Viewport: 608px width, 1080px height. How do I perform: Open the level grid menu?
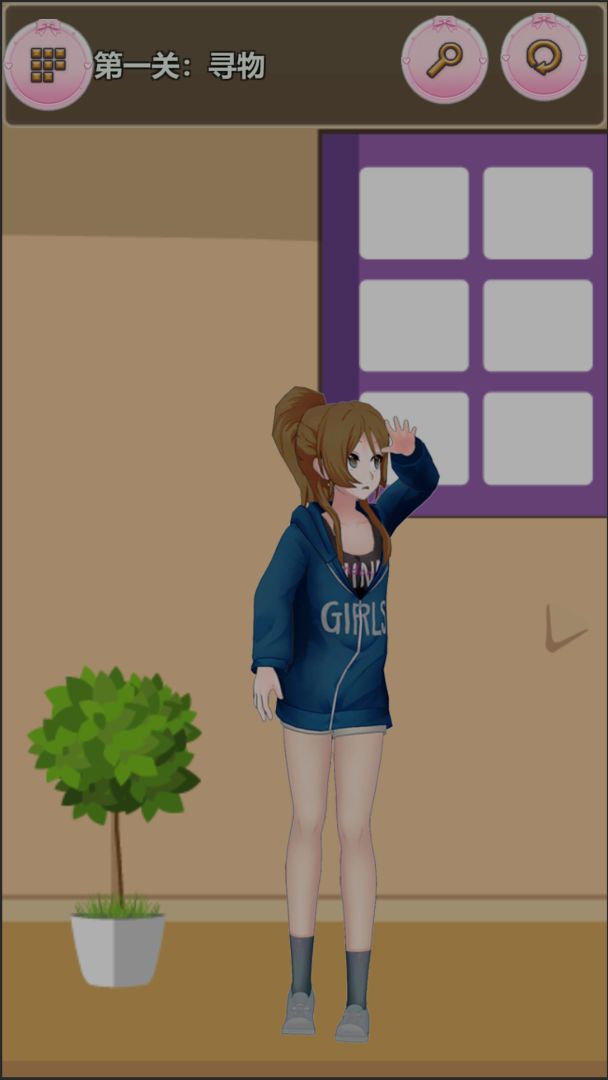pos(48,64)
